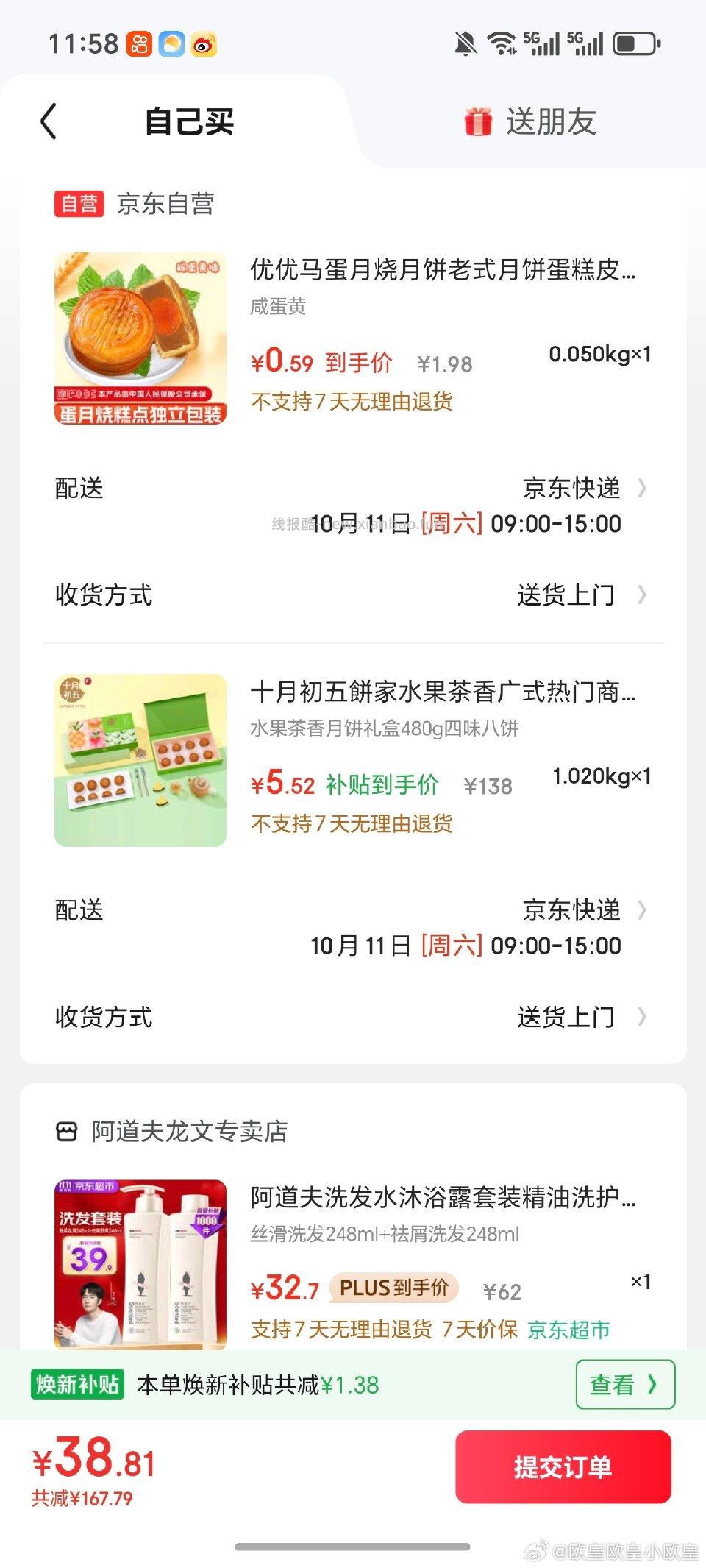Image resolution: width=706 pixels, height=1568 pixels.
Task: Click the 焕新补贴 green badge
Action: (x=76, y=1383)
